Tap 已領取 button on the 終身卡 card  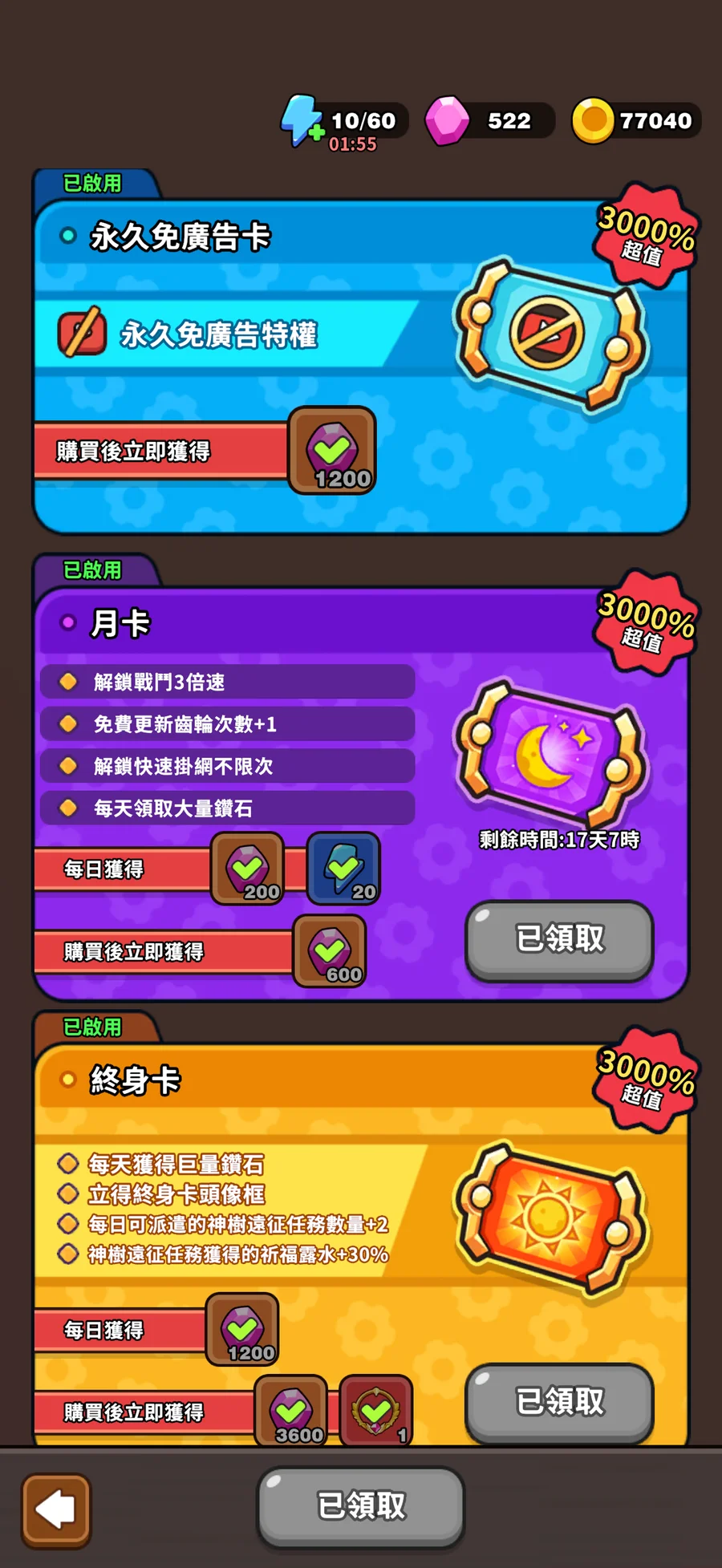click(x=559, y=1402)
